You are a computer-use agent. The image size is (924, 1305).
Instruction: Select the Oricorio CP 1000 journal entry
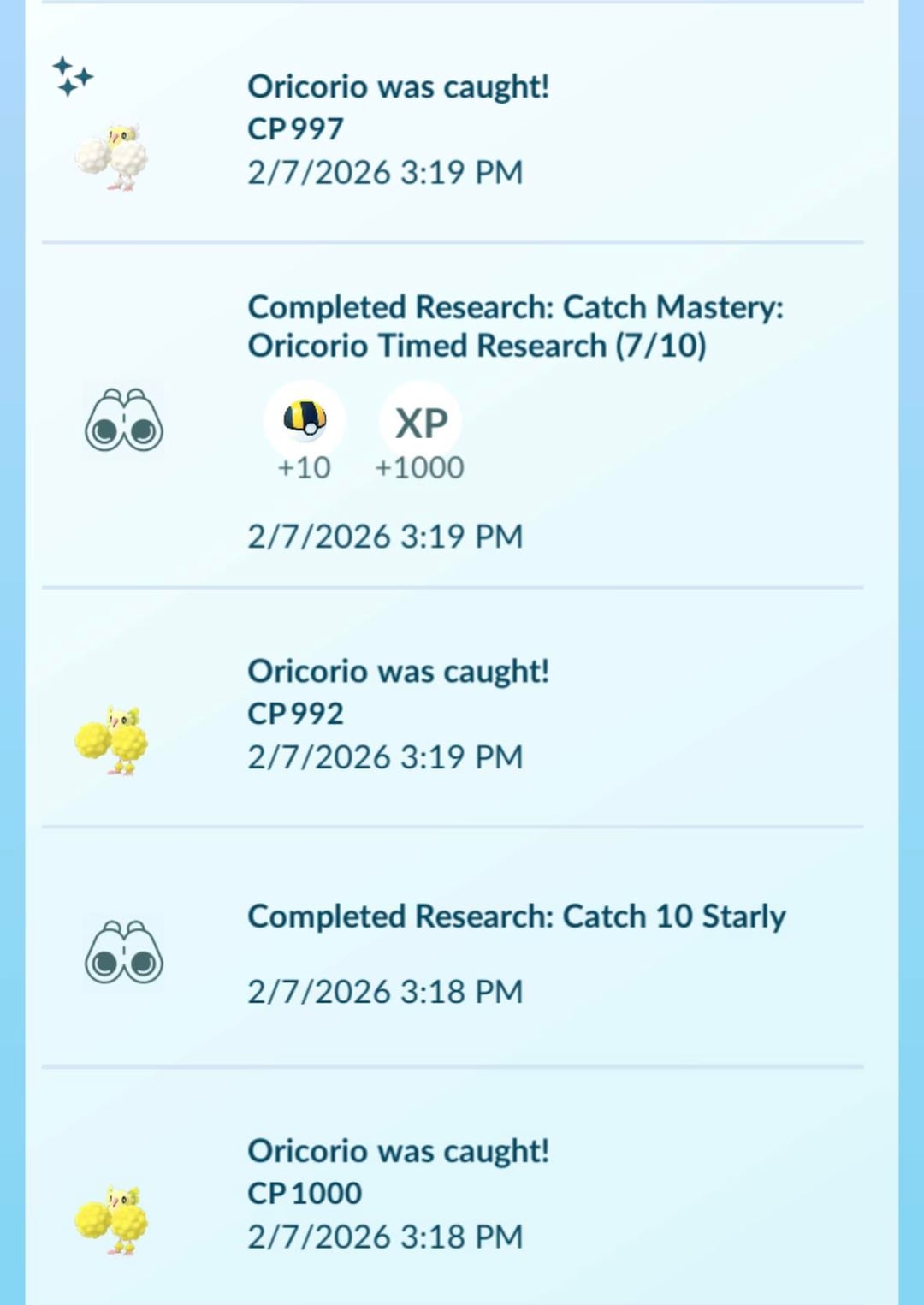398,1192
